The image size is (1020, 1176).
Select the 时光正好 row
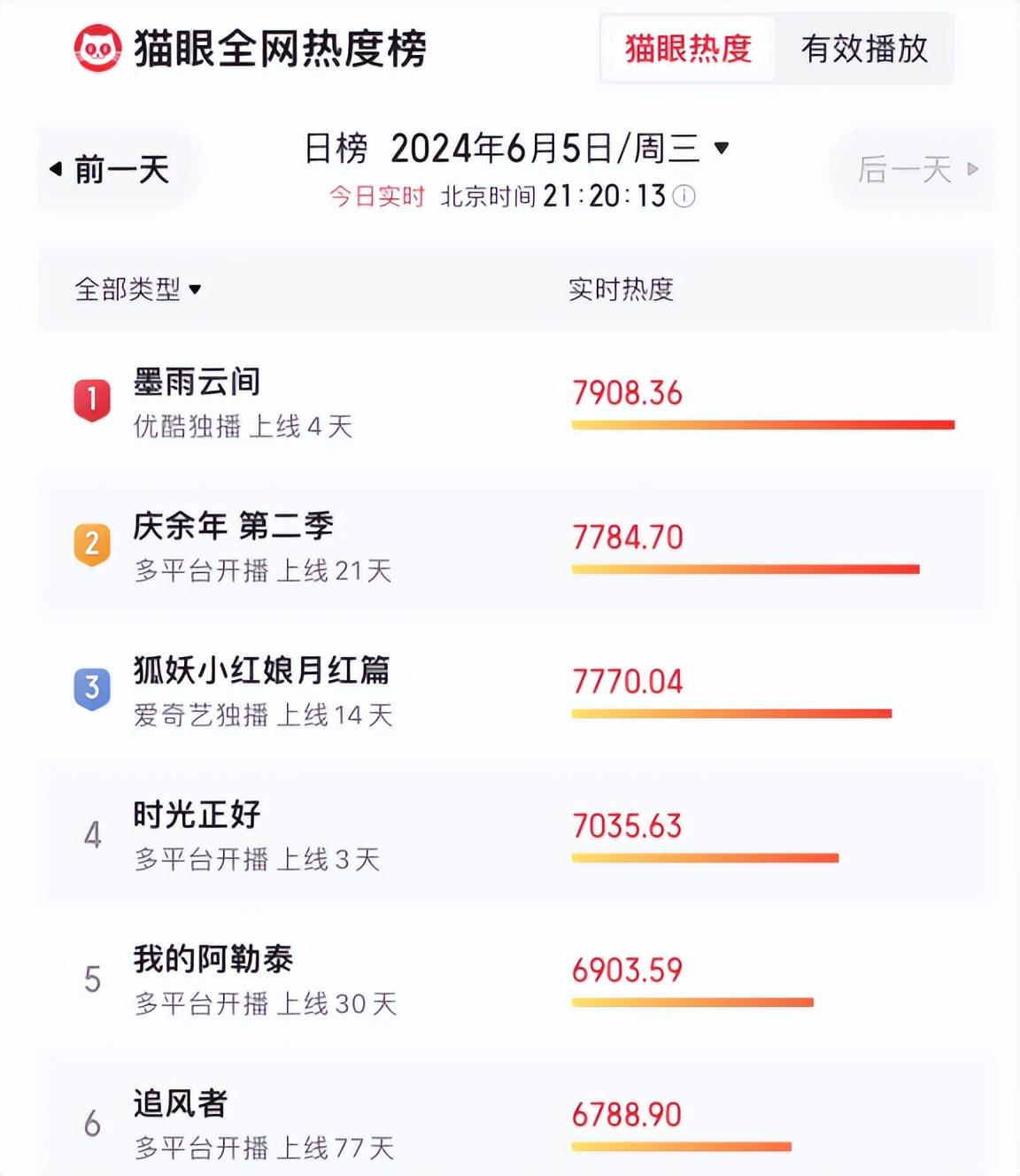197,815
